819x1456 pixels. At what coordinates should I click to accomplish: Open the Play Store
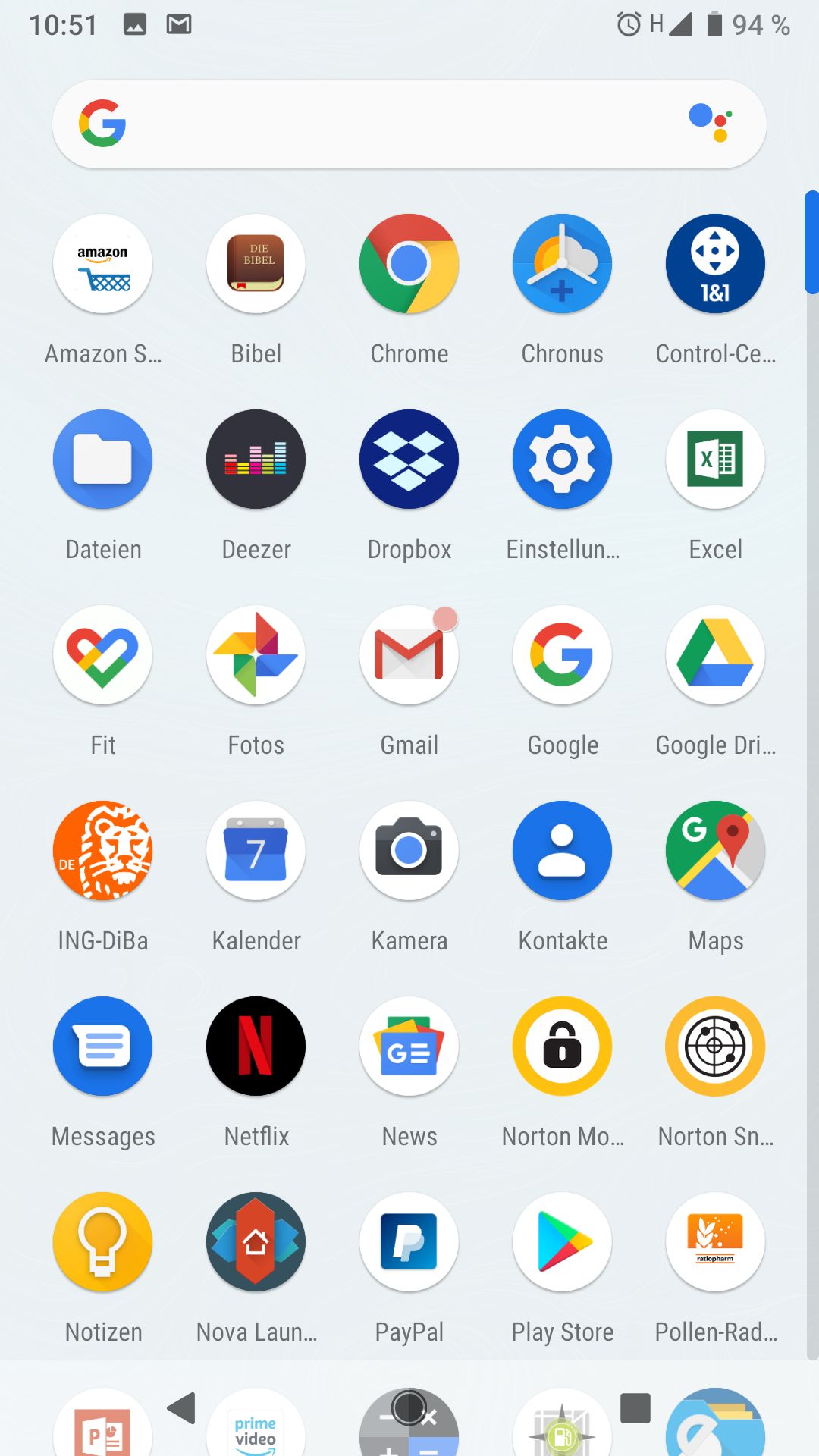pos(562,1242)
